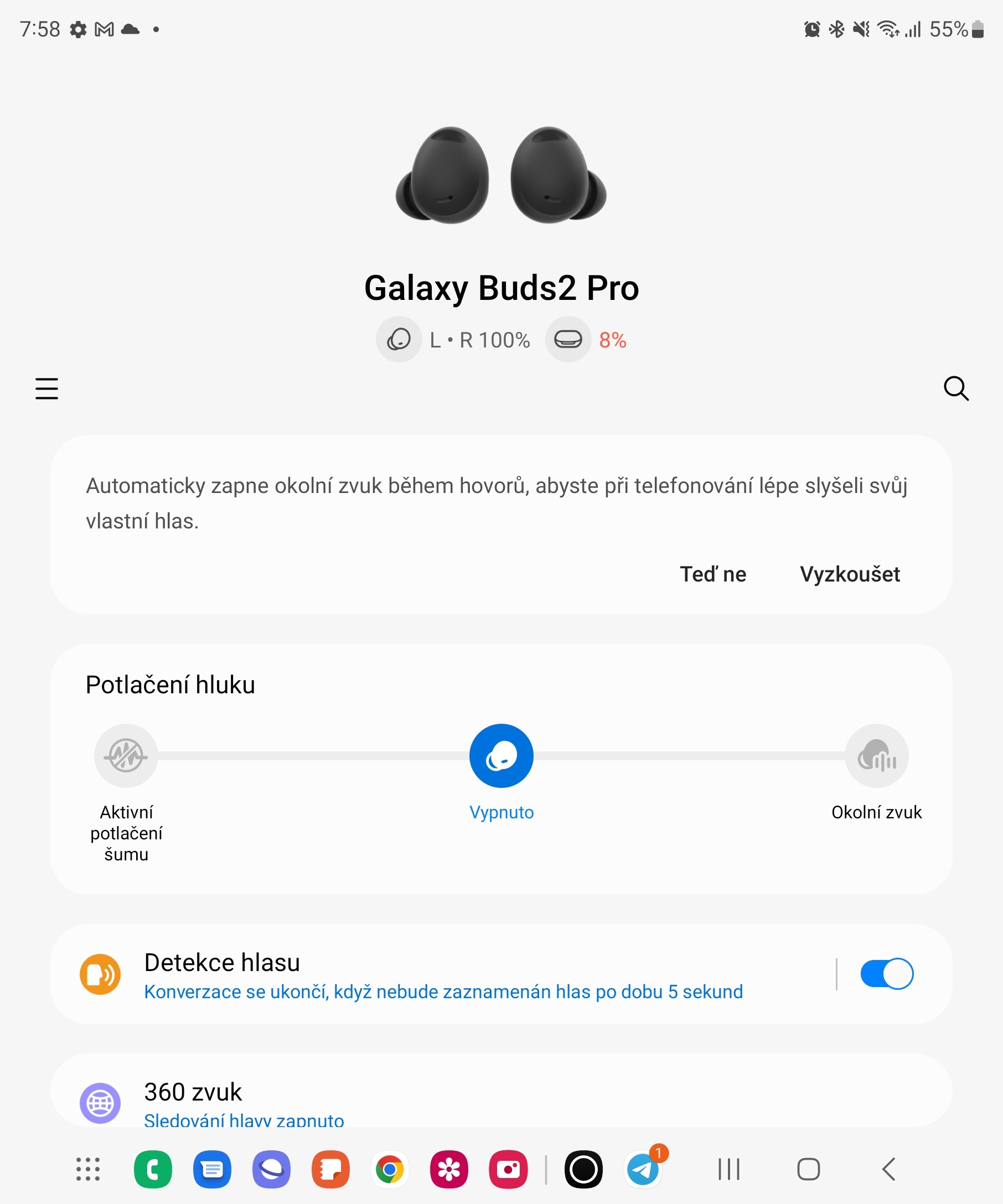This screenshot has height=1204, width=1003.
Task: Open the navigation drawer menu
Action: [x=47, y=390]
